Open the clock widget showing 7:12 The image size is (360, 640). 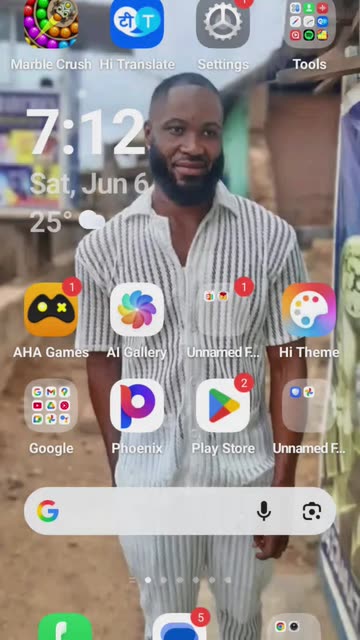[x=87, y=132]
